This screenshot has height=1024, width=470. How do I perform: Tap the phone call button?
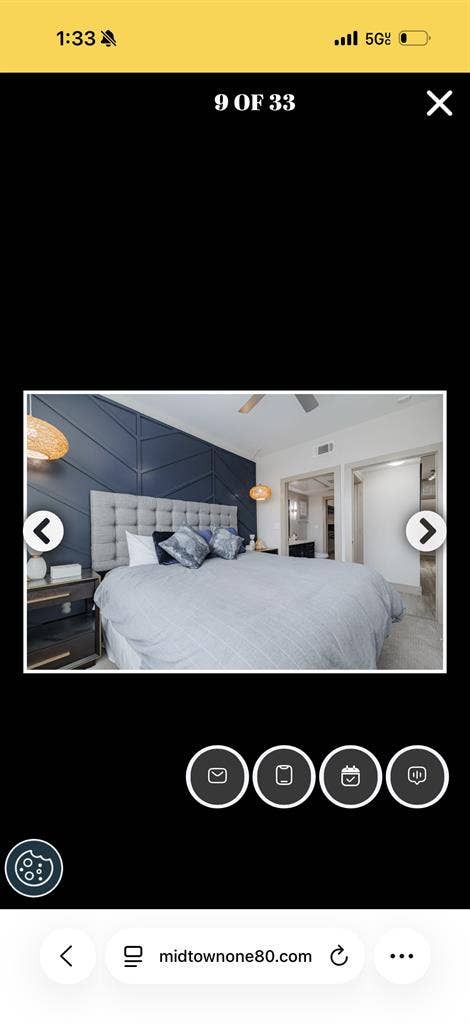[284, 776]
